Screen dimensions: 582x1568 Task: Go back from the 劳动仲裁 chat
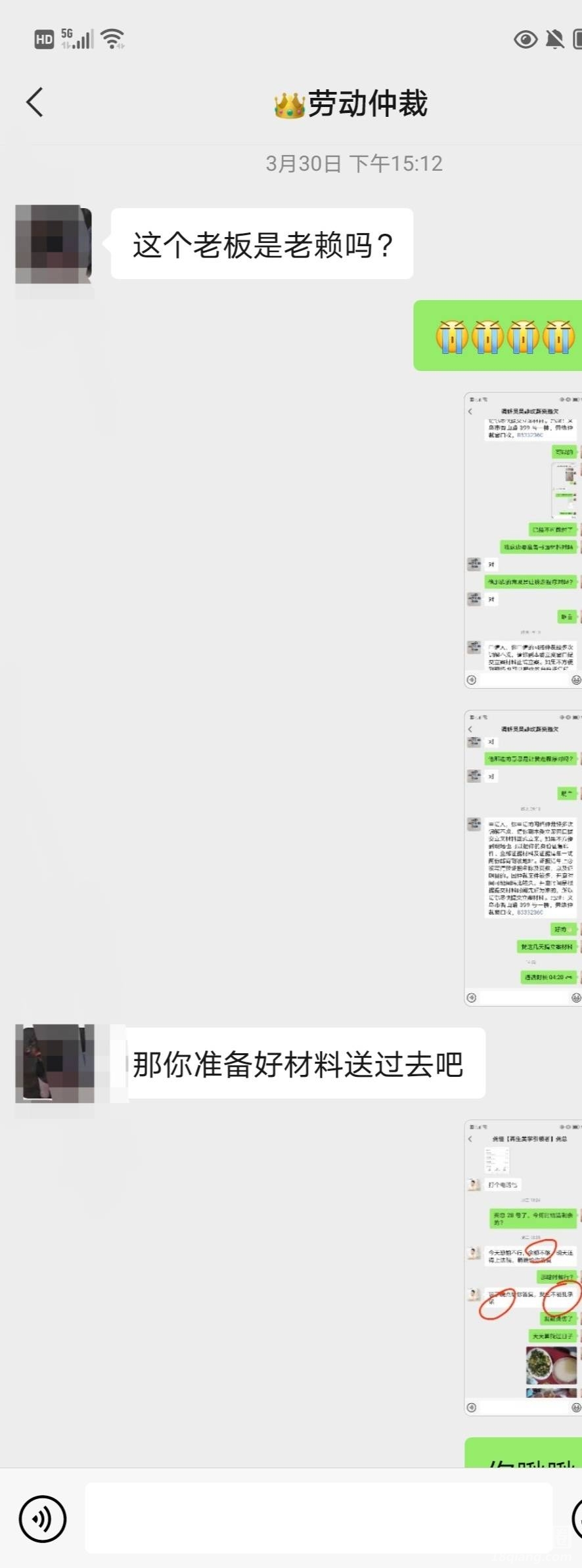click(x=35, y=102)
